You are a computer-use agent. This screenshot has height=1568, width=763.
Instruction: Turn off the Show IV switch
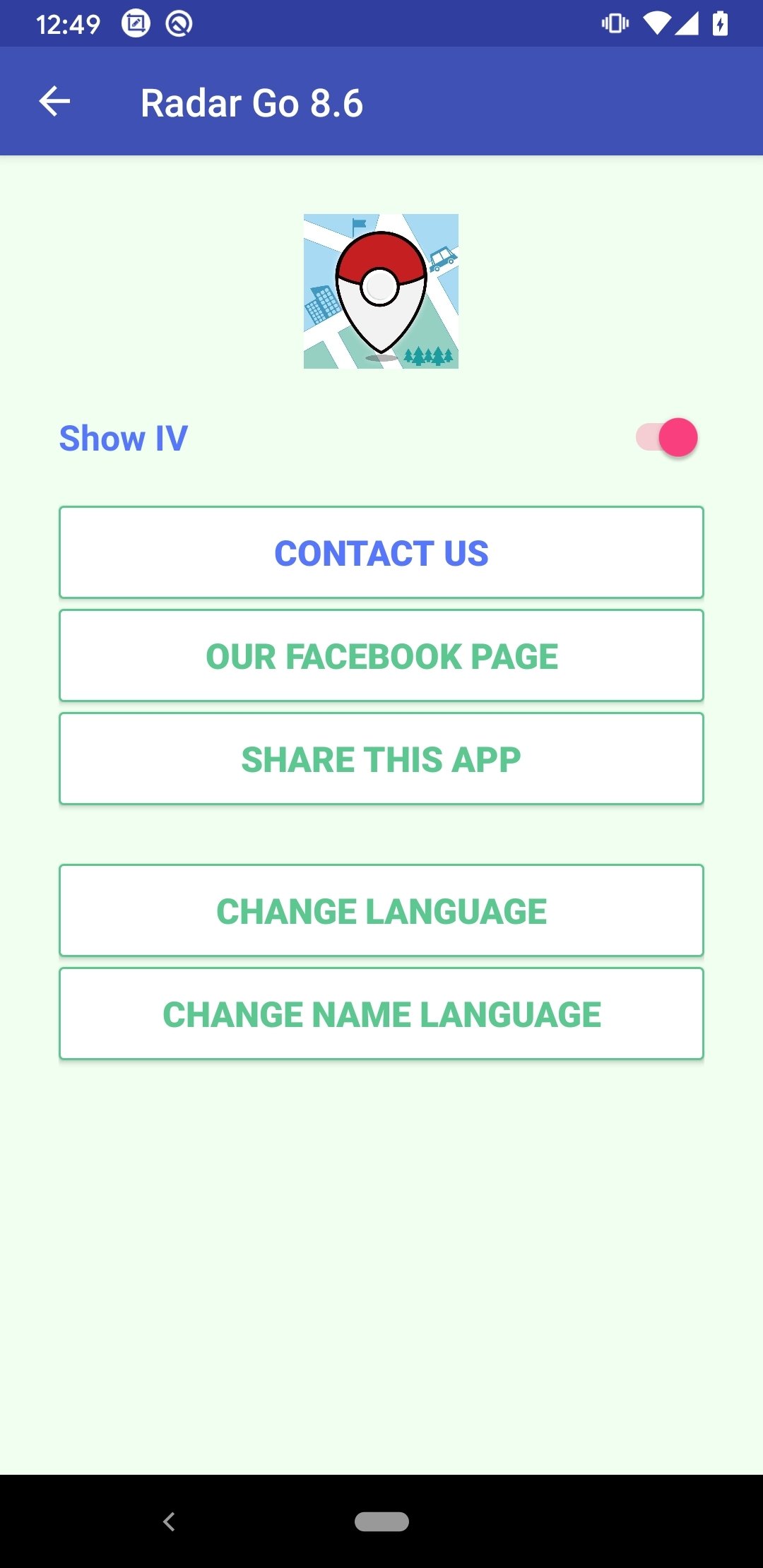(666, 437)
